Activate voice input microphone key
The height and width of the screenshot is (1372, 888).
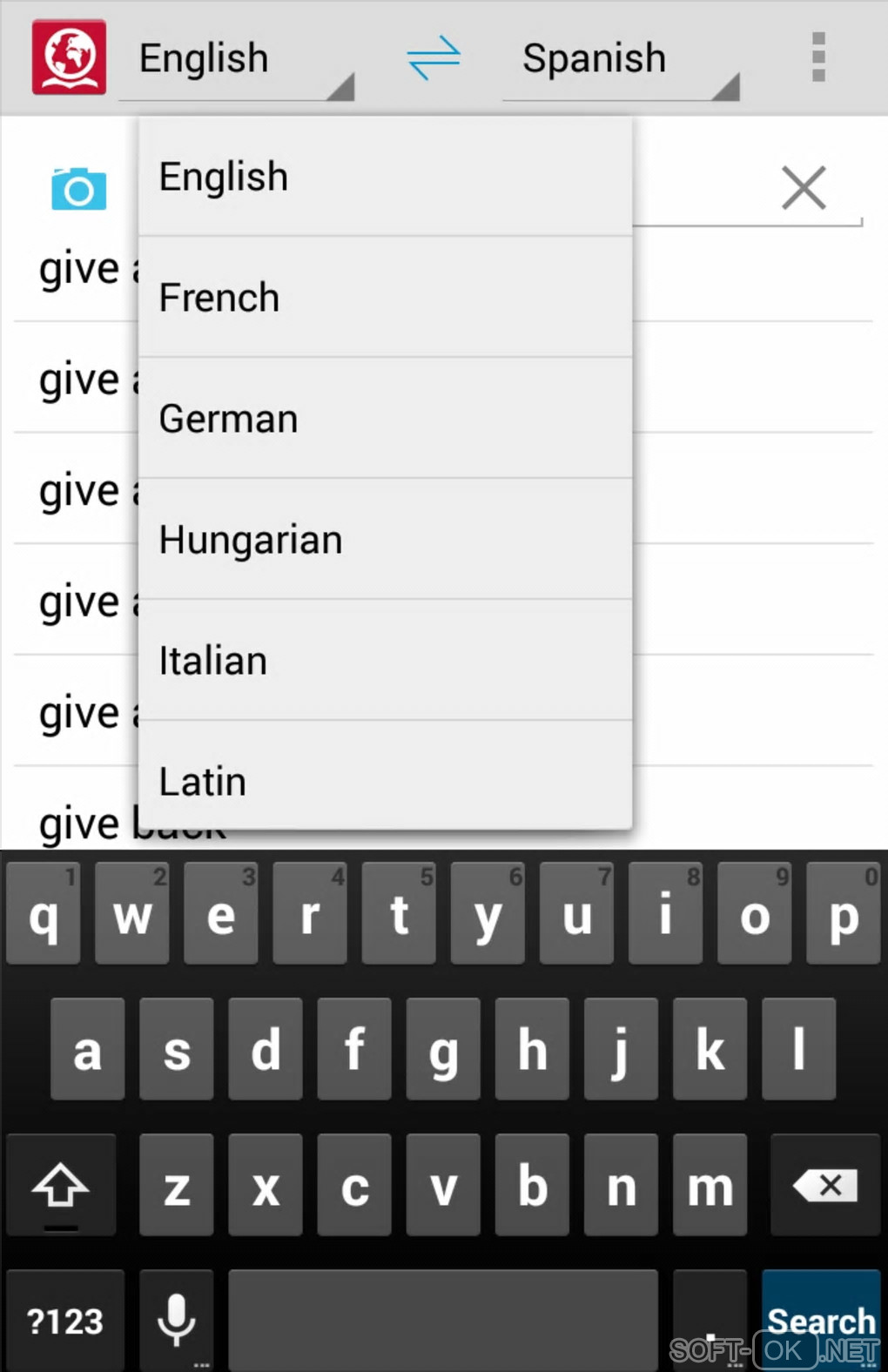coord(177,1319)
